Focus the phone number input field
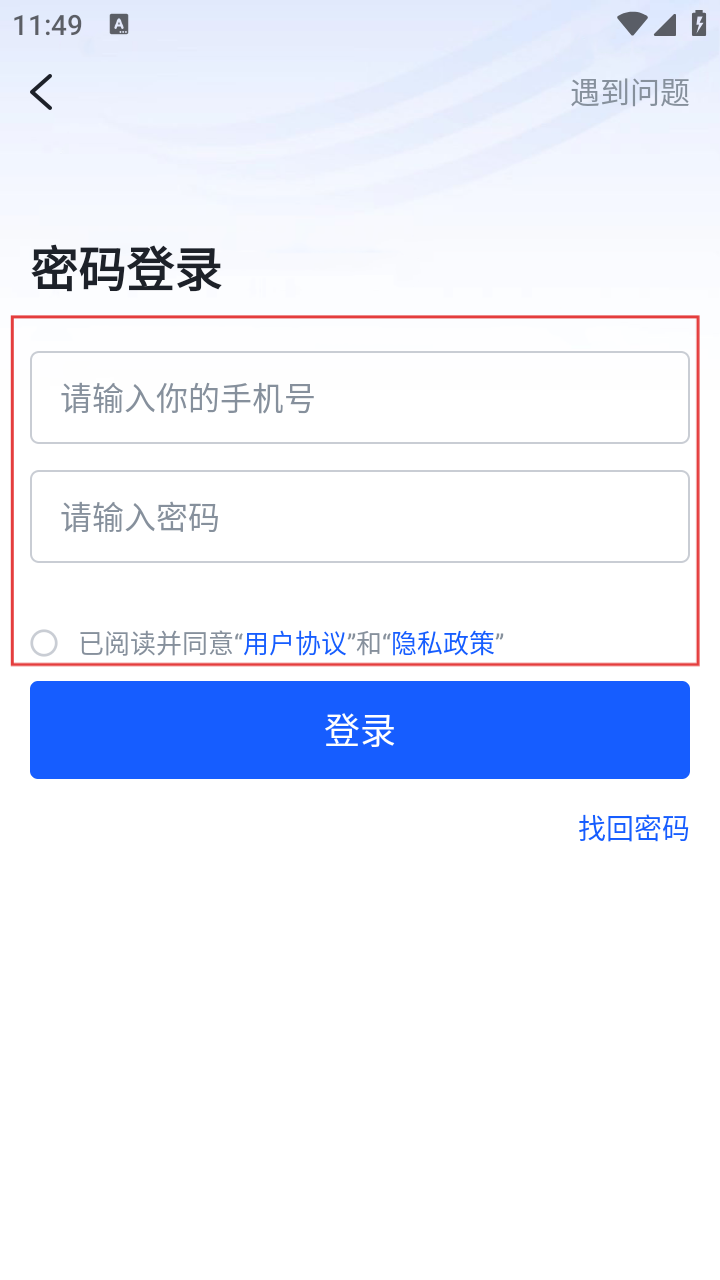Screen dimensions: 720x1280 (360, 397)
